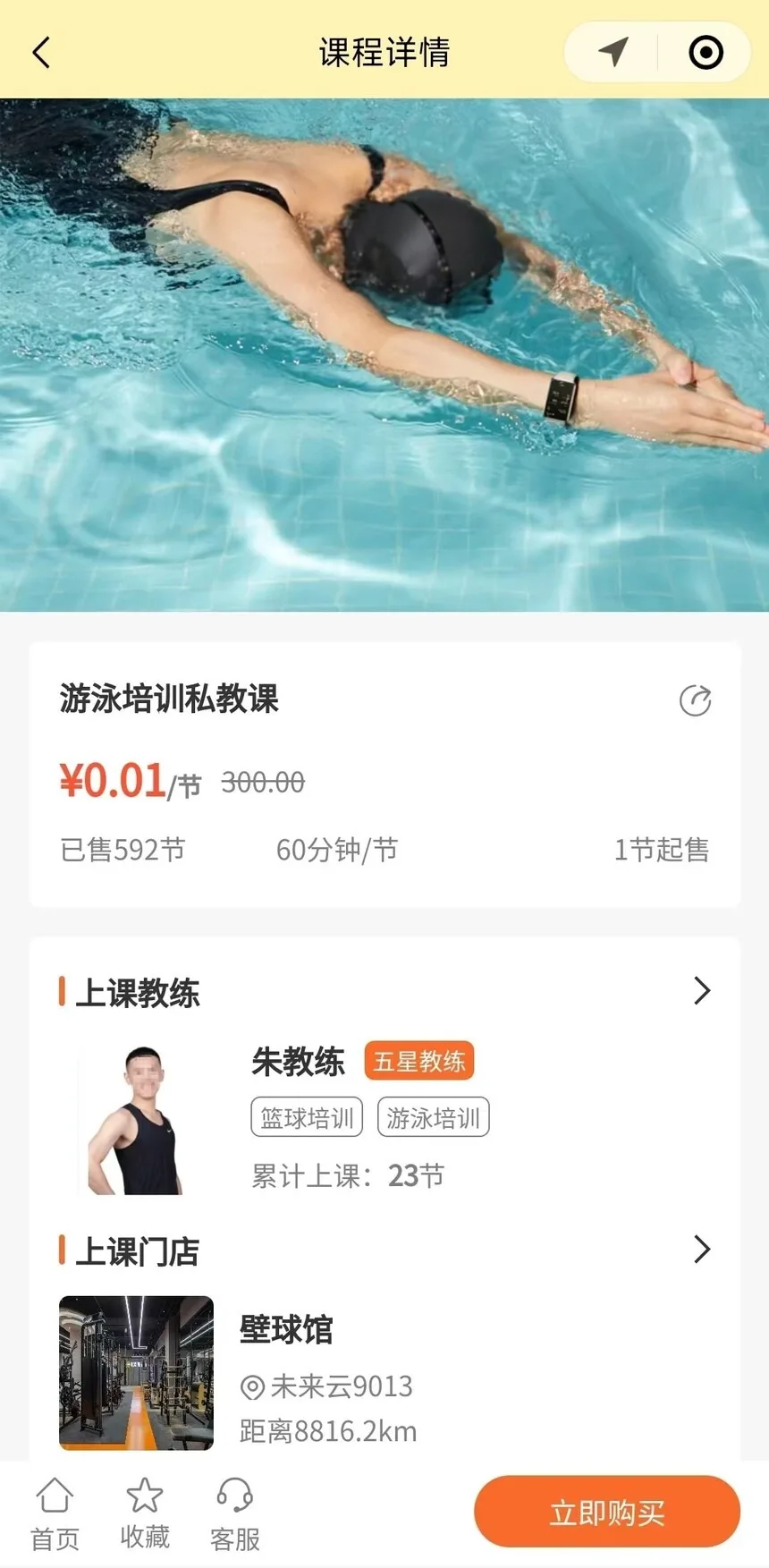Tap the 五星教练 orange badge

click(x=419, y=1061)
